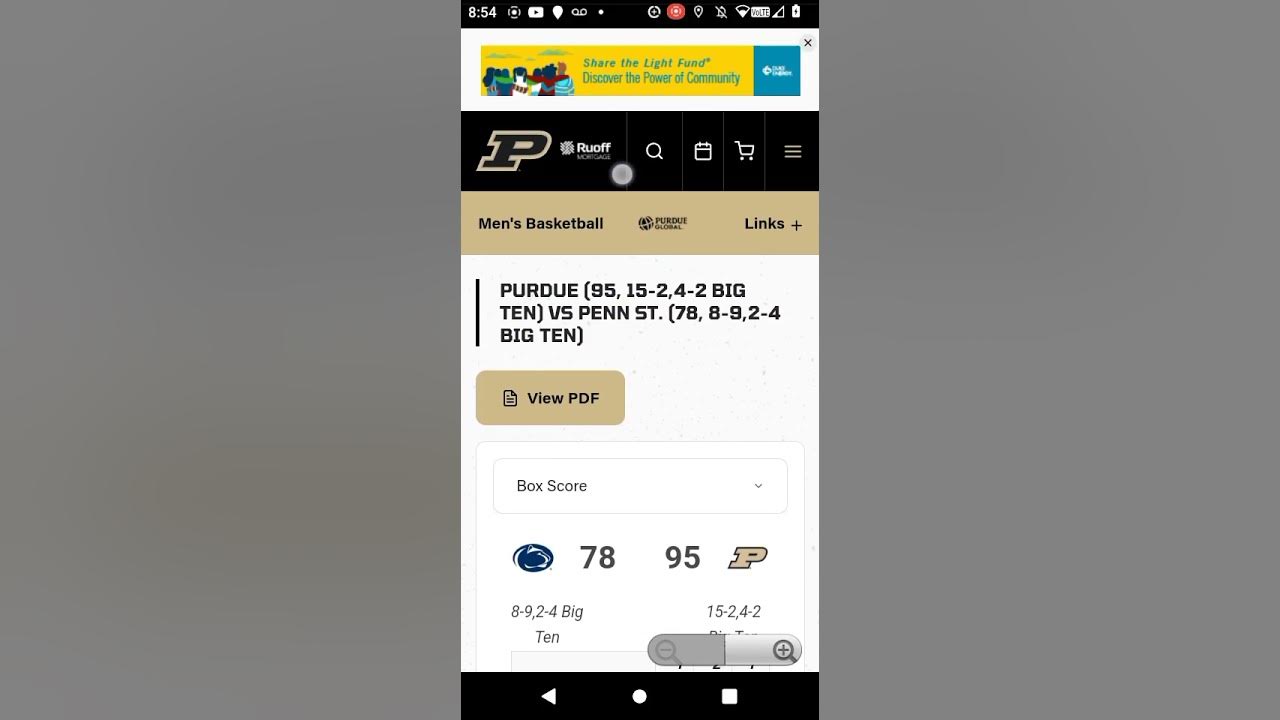Screen dimensions: 1280x720
Task: Open the site search icon
Action: [x=654, y=151]
